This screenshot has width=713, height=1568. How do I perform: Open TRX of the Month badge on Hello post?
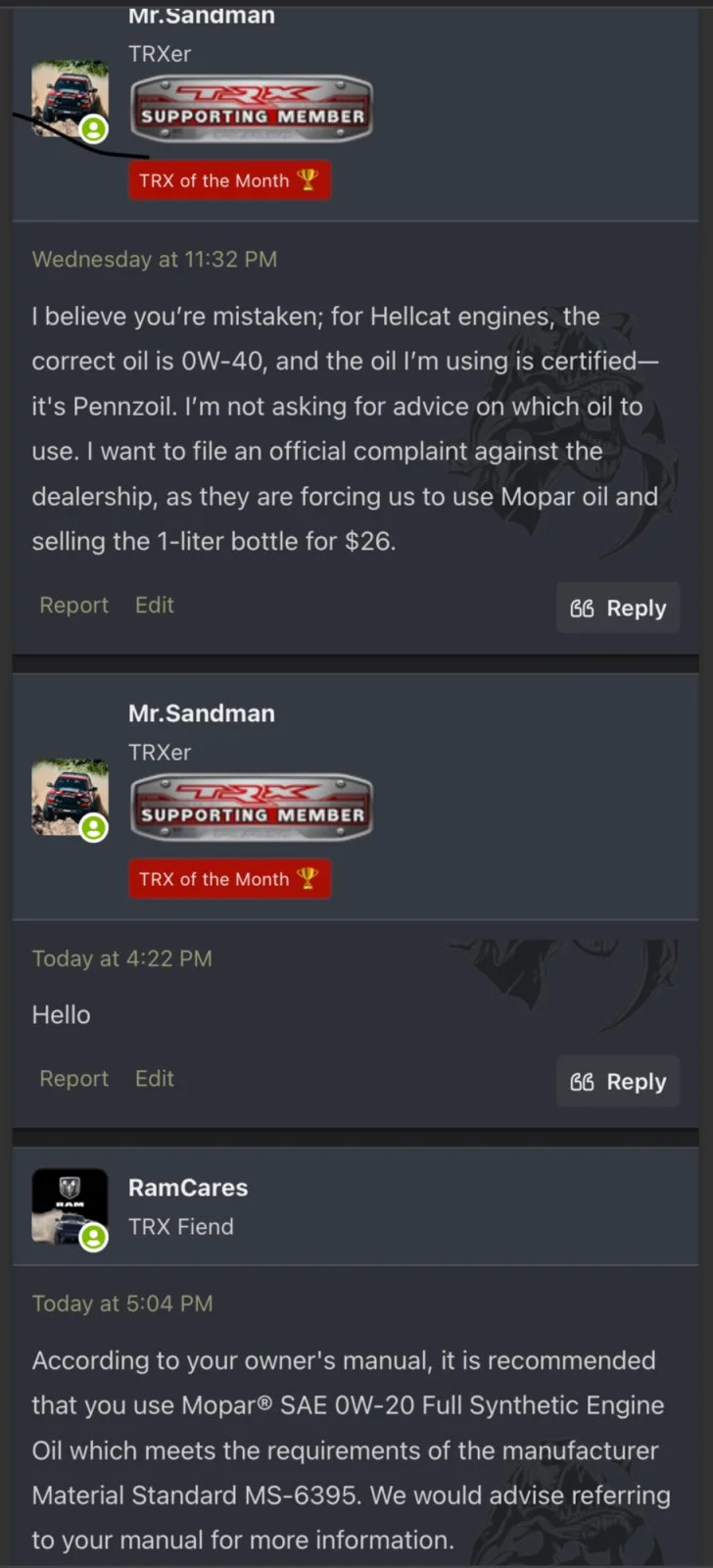pyautogui.click(x=229, y=879)
